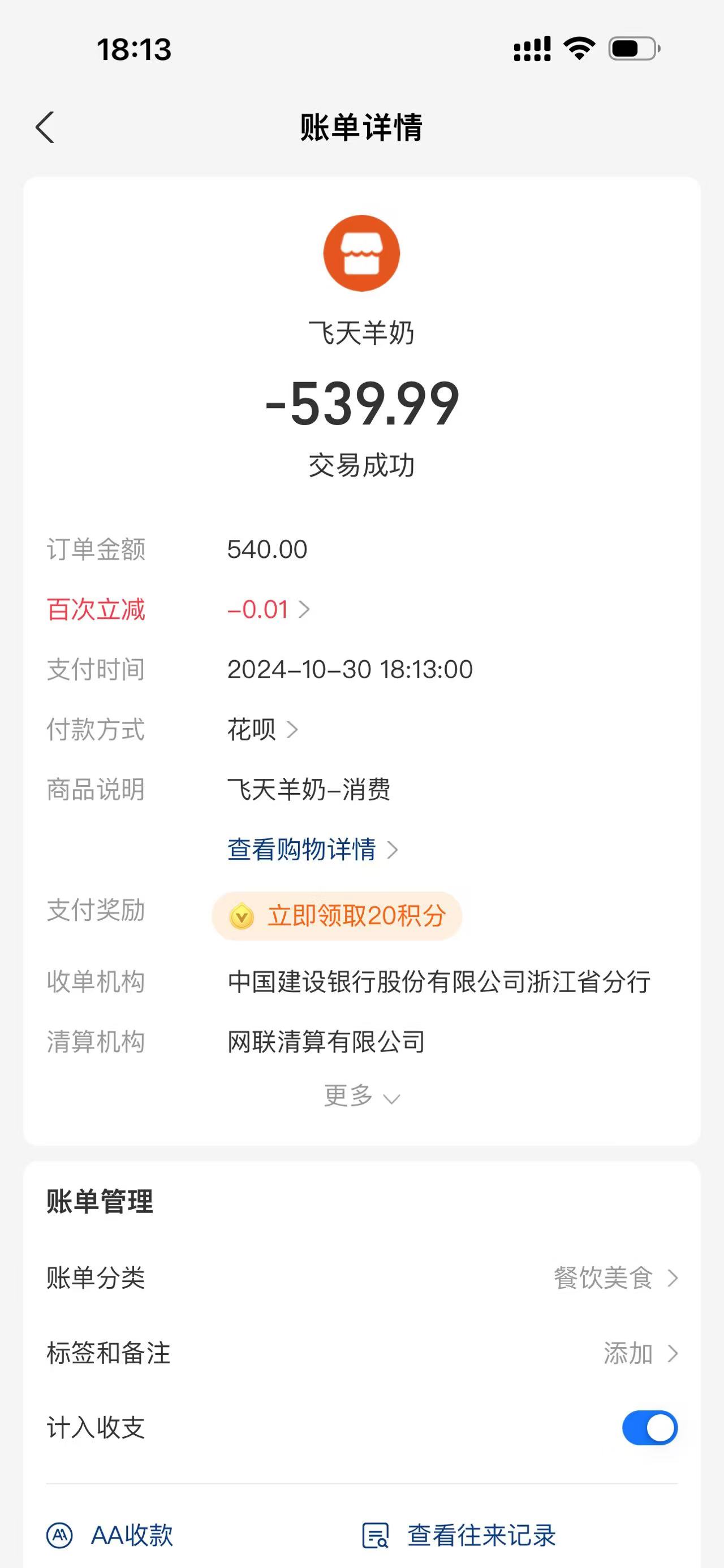Viewport: 724px width, 1568px height.
Task: Start an AA收款 split request
Action: 110,1535
